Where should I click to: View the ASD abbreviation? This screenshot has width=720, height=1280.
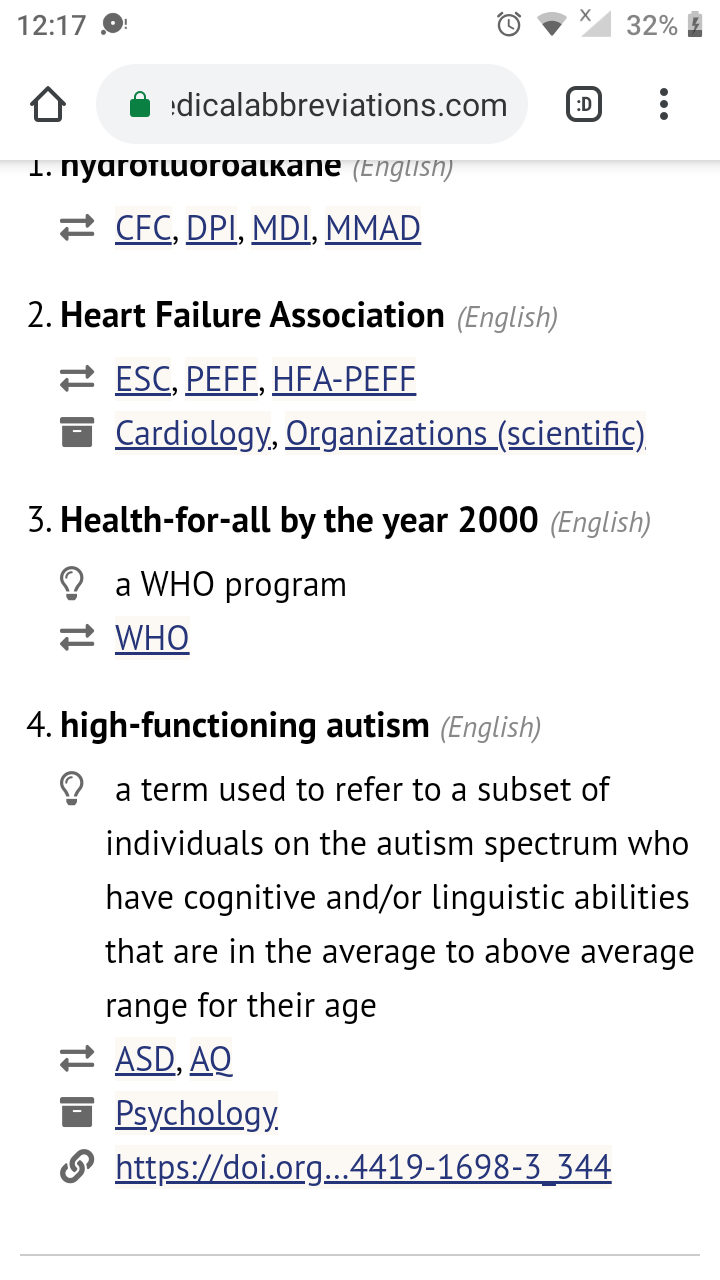(146, 1059)
